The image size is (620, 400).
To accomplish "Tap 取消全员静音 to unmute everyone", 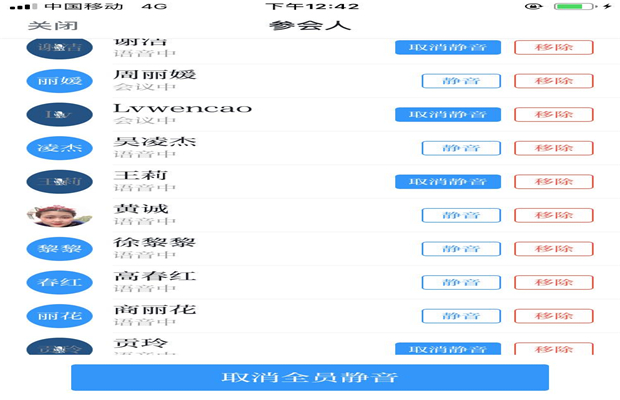I will coord(310,377).
